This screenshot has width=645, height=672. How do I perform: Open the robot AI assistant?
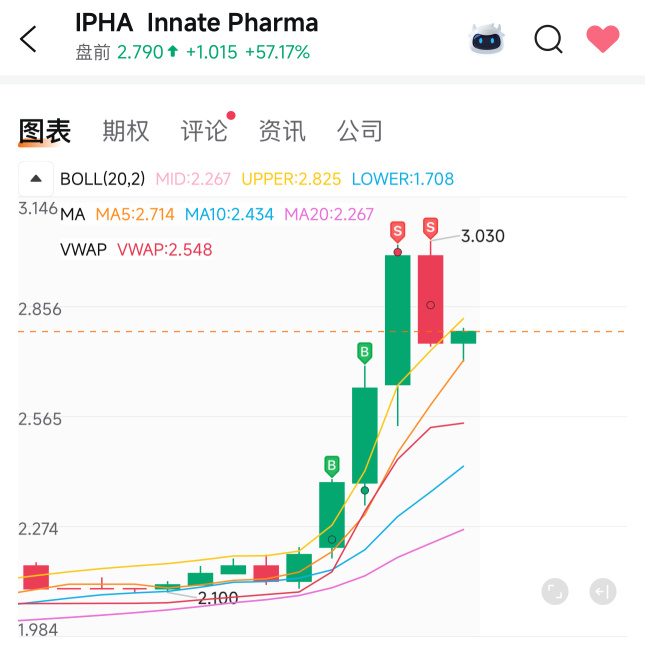[487, 39]
